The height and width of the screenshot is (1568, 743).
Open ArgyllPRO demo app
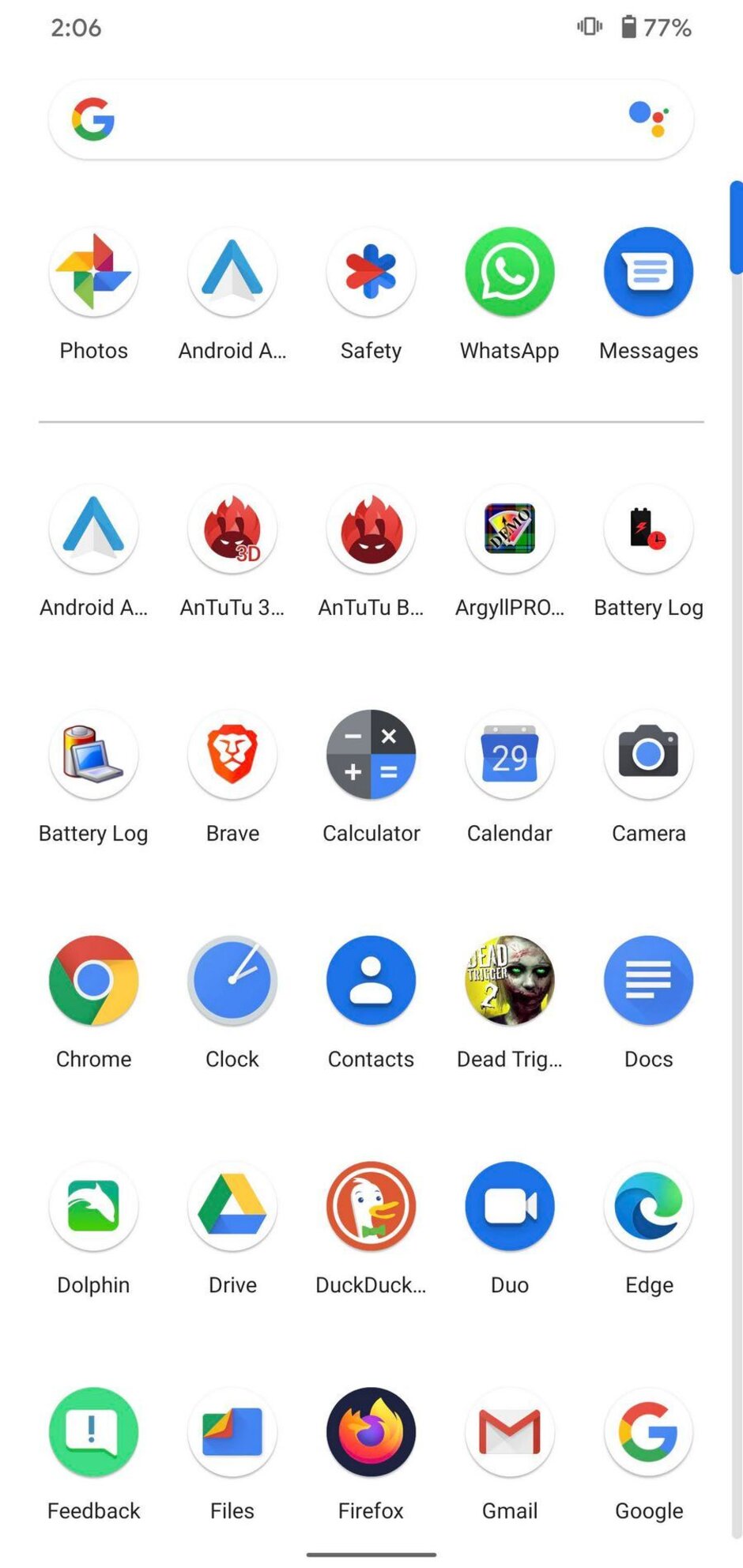point(510,530)
